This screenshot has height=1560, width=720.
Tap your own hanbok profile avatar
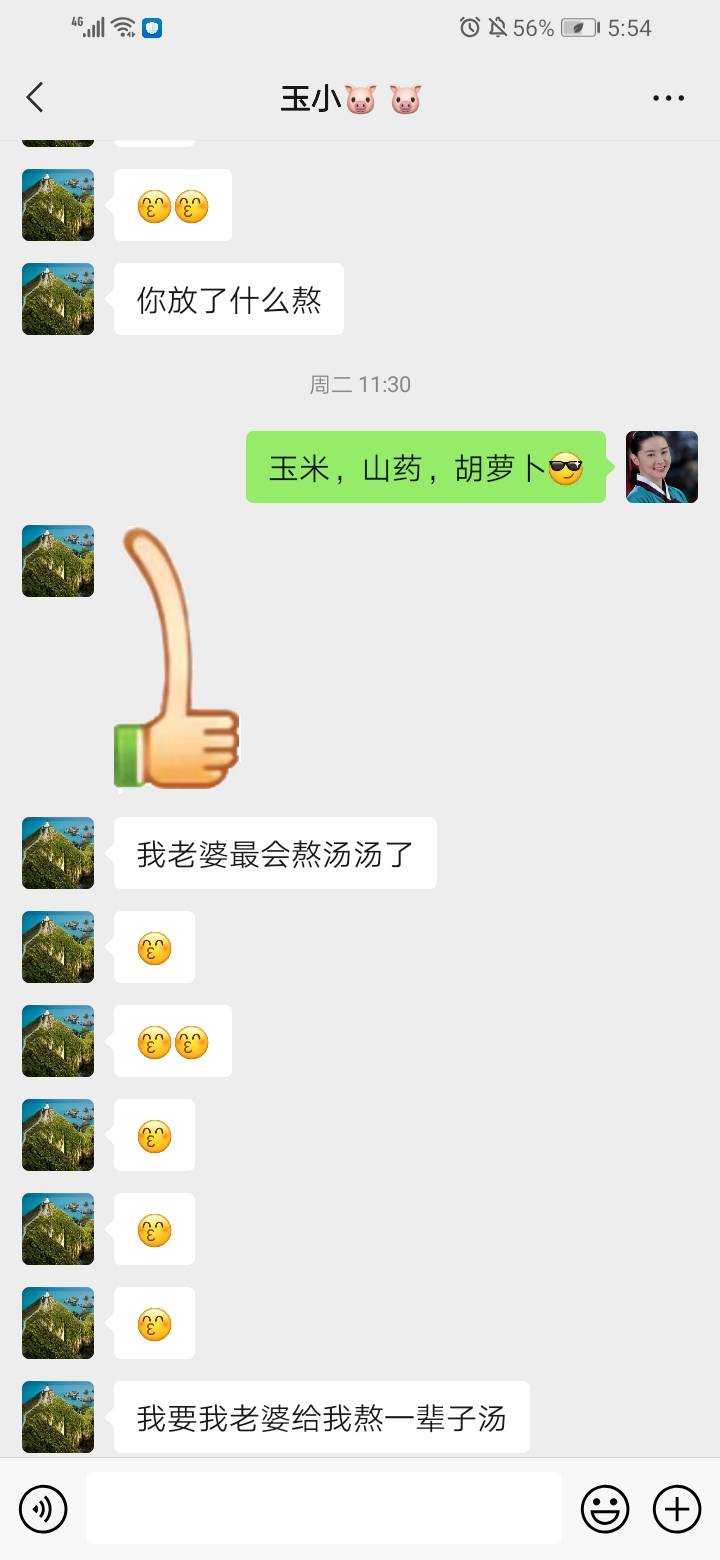point(661,468)
